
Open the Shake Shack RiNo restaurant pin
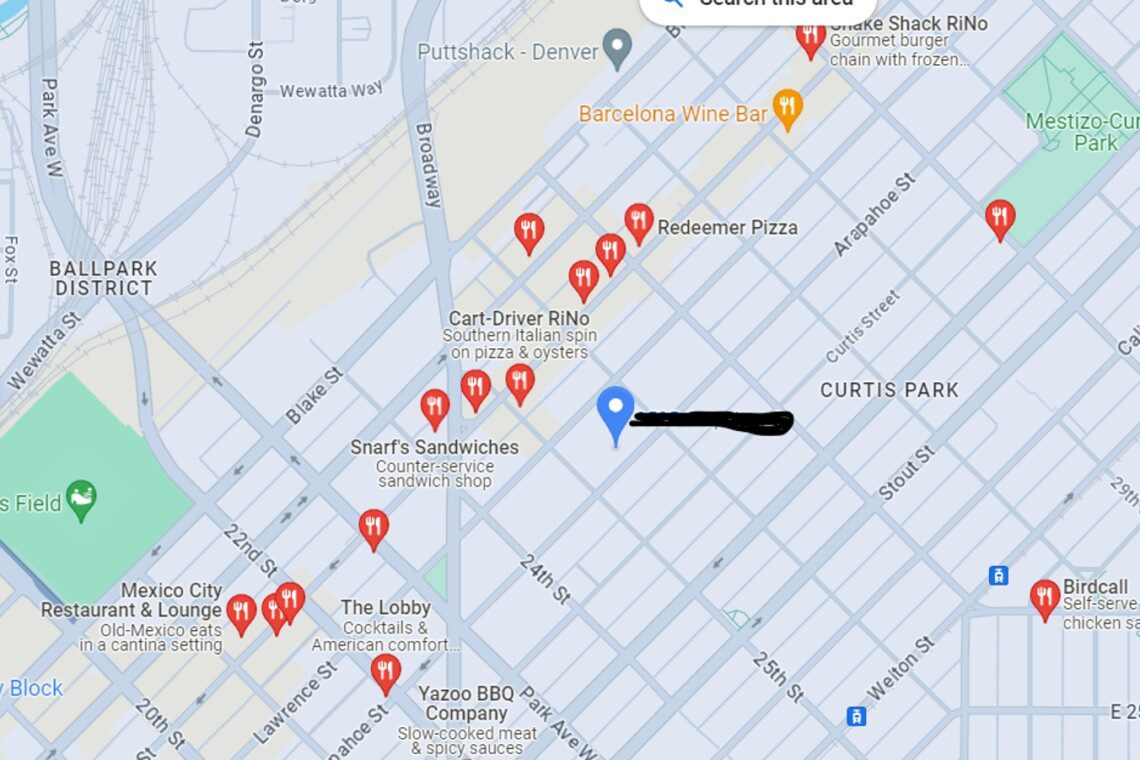(x=810, y=37)
